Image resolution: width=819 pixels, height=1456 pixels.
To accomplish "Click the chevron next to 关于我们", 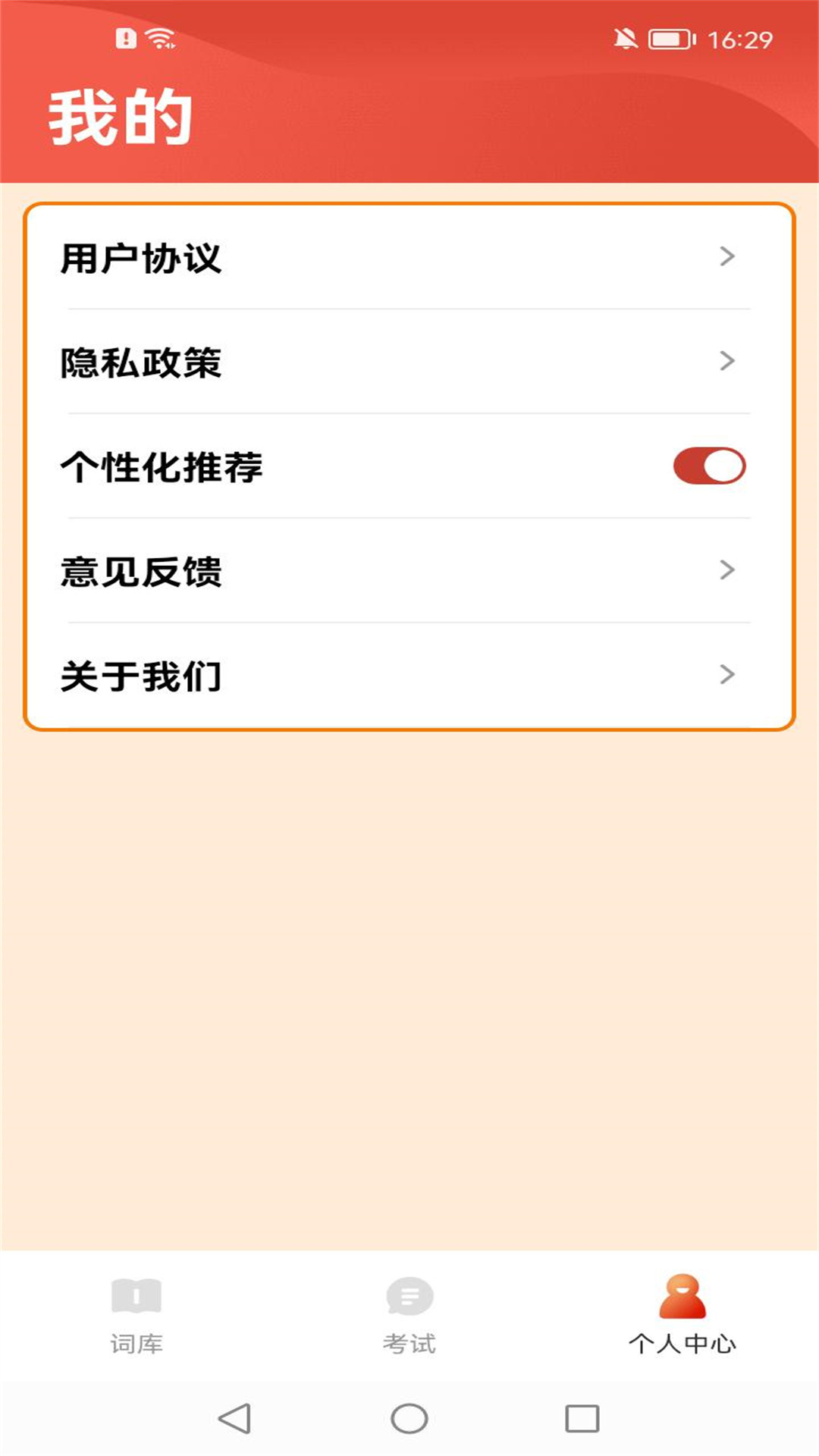I will 729,675.
